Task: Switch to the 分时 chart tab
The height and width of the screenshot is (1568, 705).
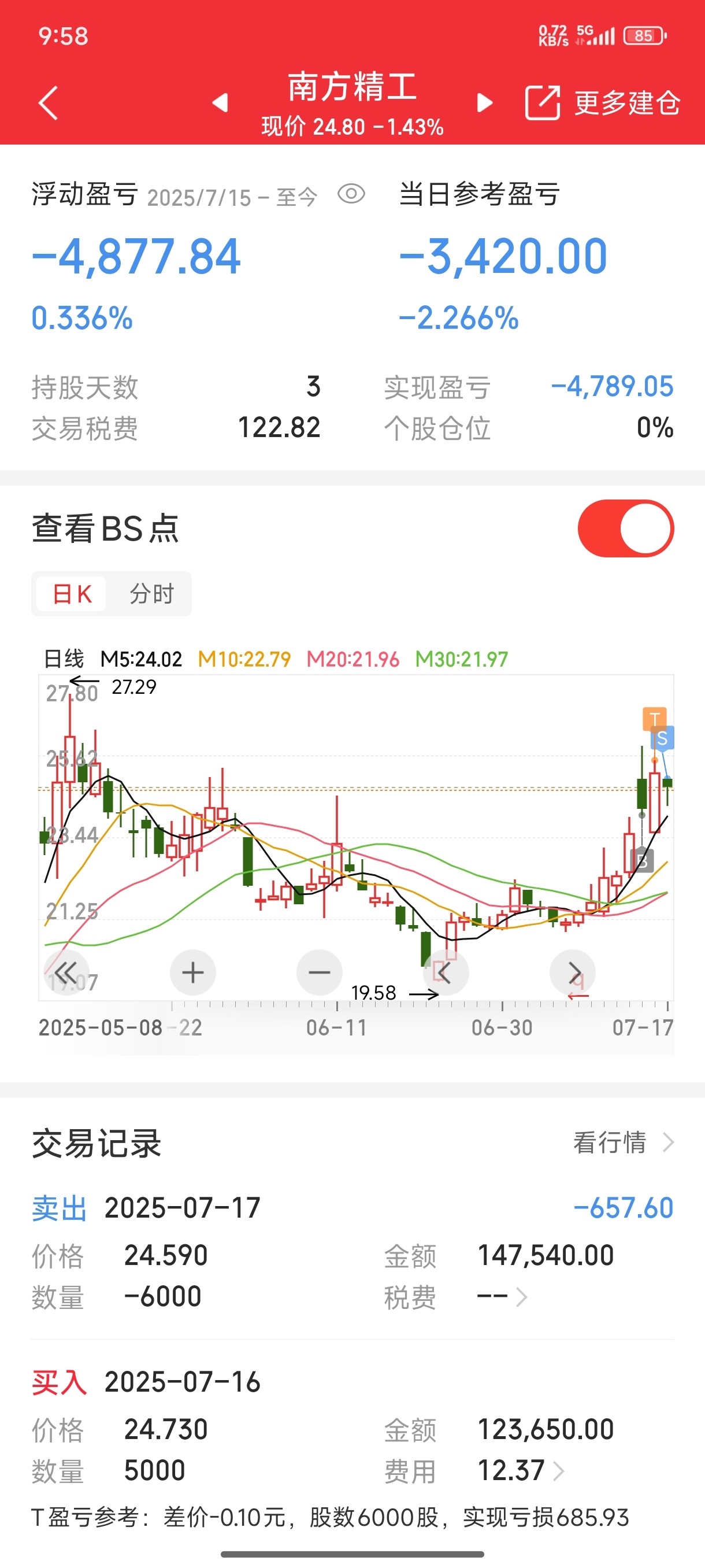Action: pyautogui.click(x=152, y=593)
